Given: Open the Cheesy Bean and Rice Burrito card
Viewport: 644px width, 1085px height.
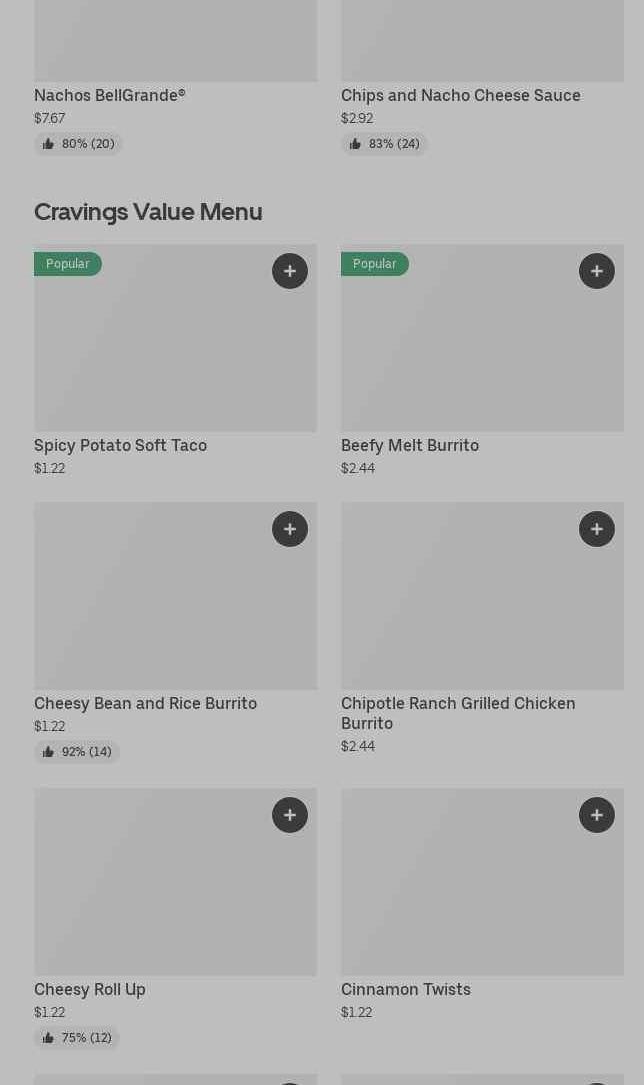Looking at the screenshot, I should click(x=176, y=632).
